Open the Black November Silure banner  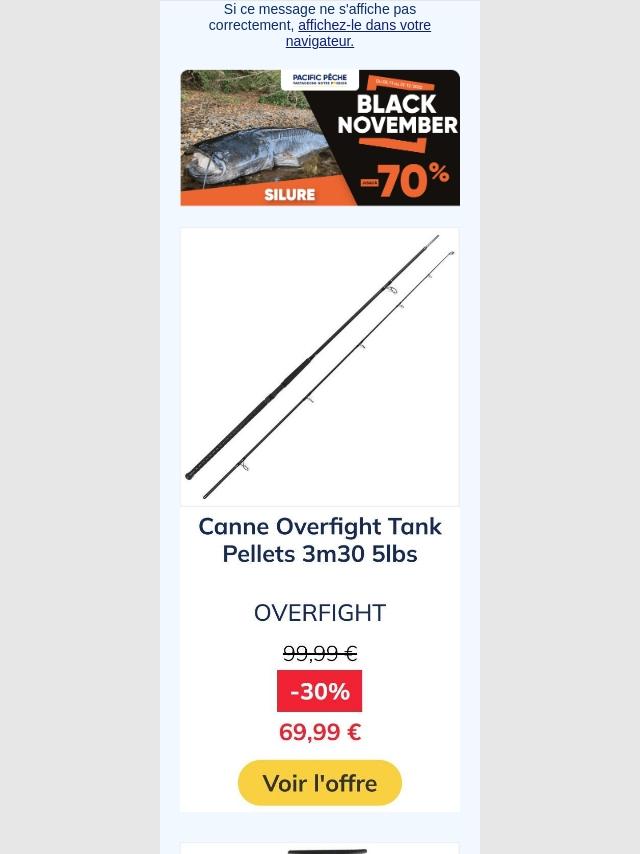(320, 138)
